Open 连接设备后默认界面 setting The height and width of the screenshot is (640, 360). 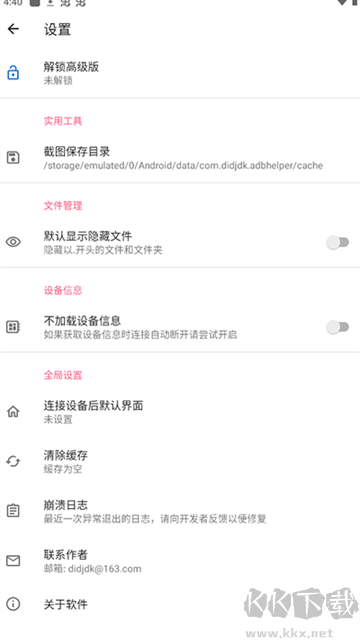[180, 411]
